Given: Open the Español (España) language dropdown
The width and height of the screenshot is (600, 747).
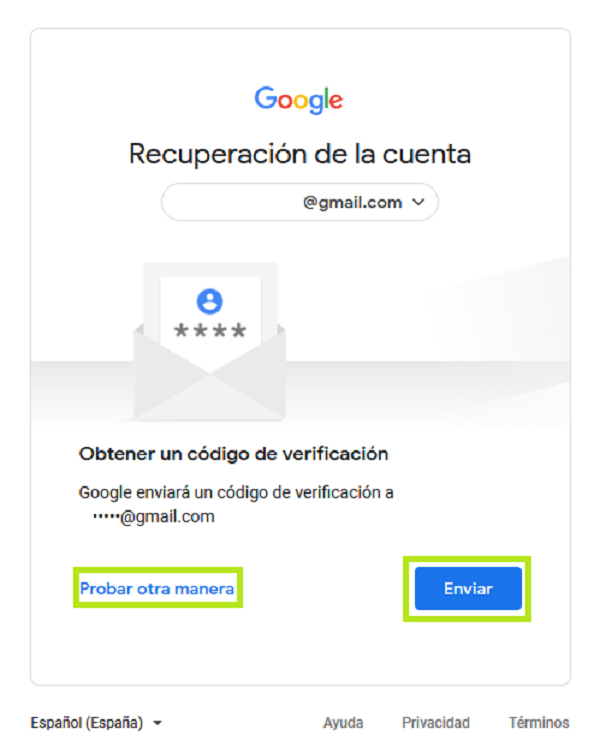Looking at the screenshot, I should [x=96, y=722].
